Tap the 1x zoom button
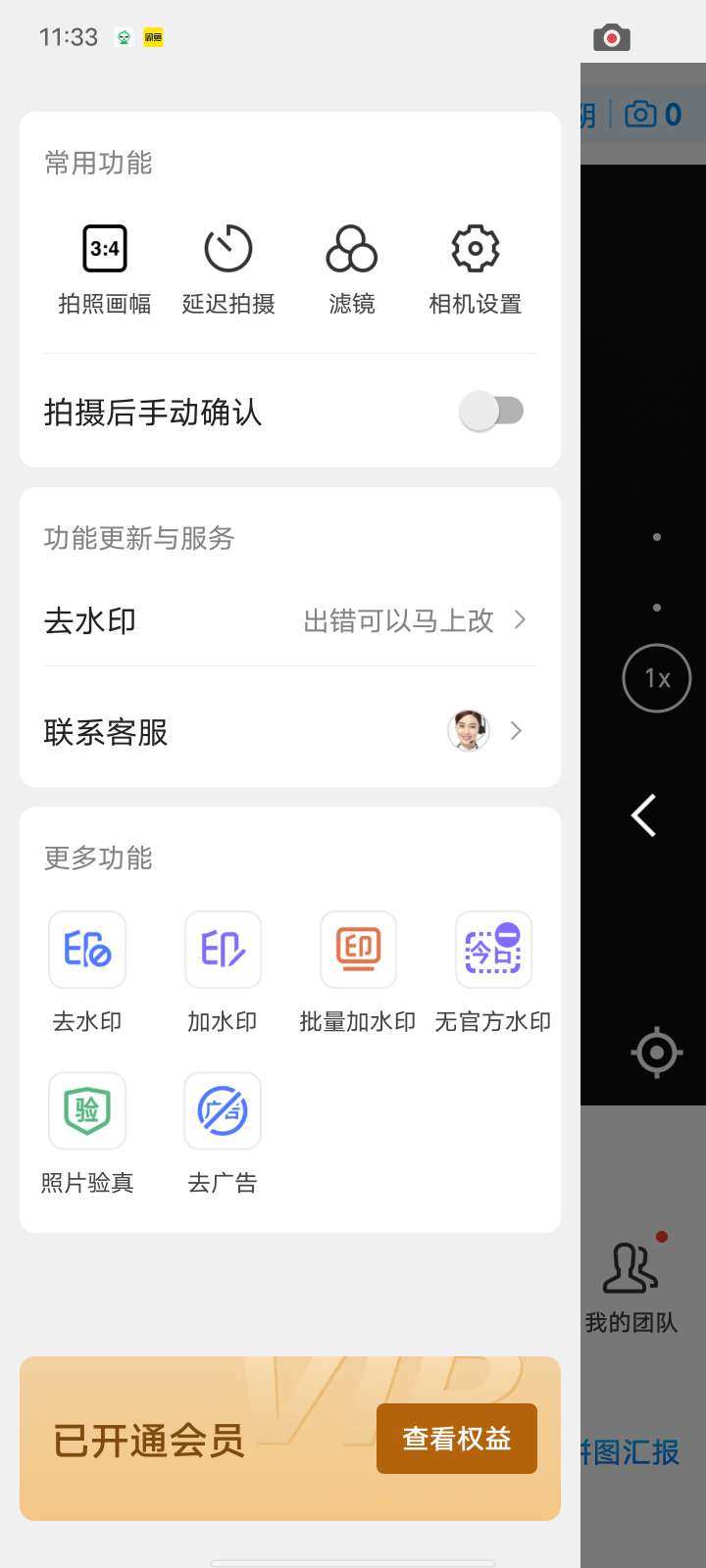706x1568 pixels. click(x=657, y=678)
